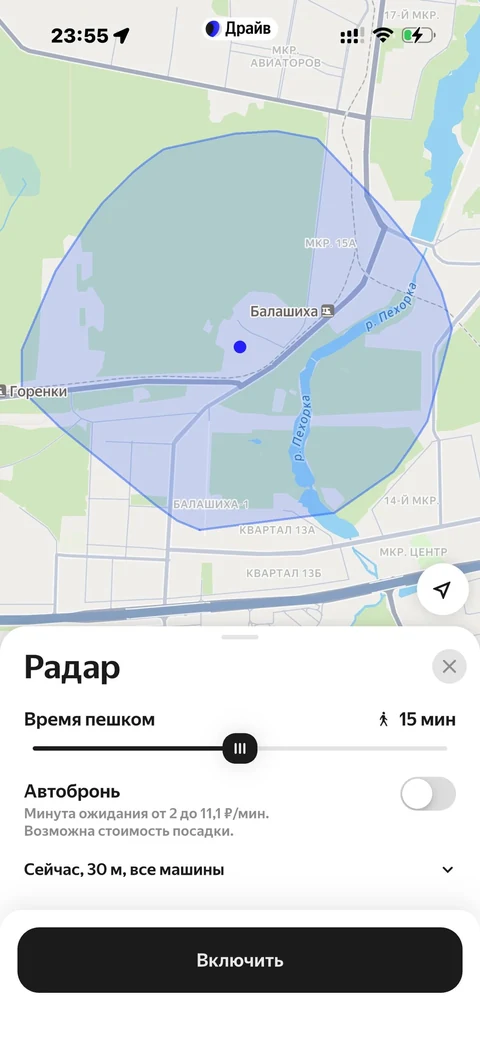
Task: Center map on my location
Action: click(443, 589)
